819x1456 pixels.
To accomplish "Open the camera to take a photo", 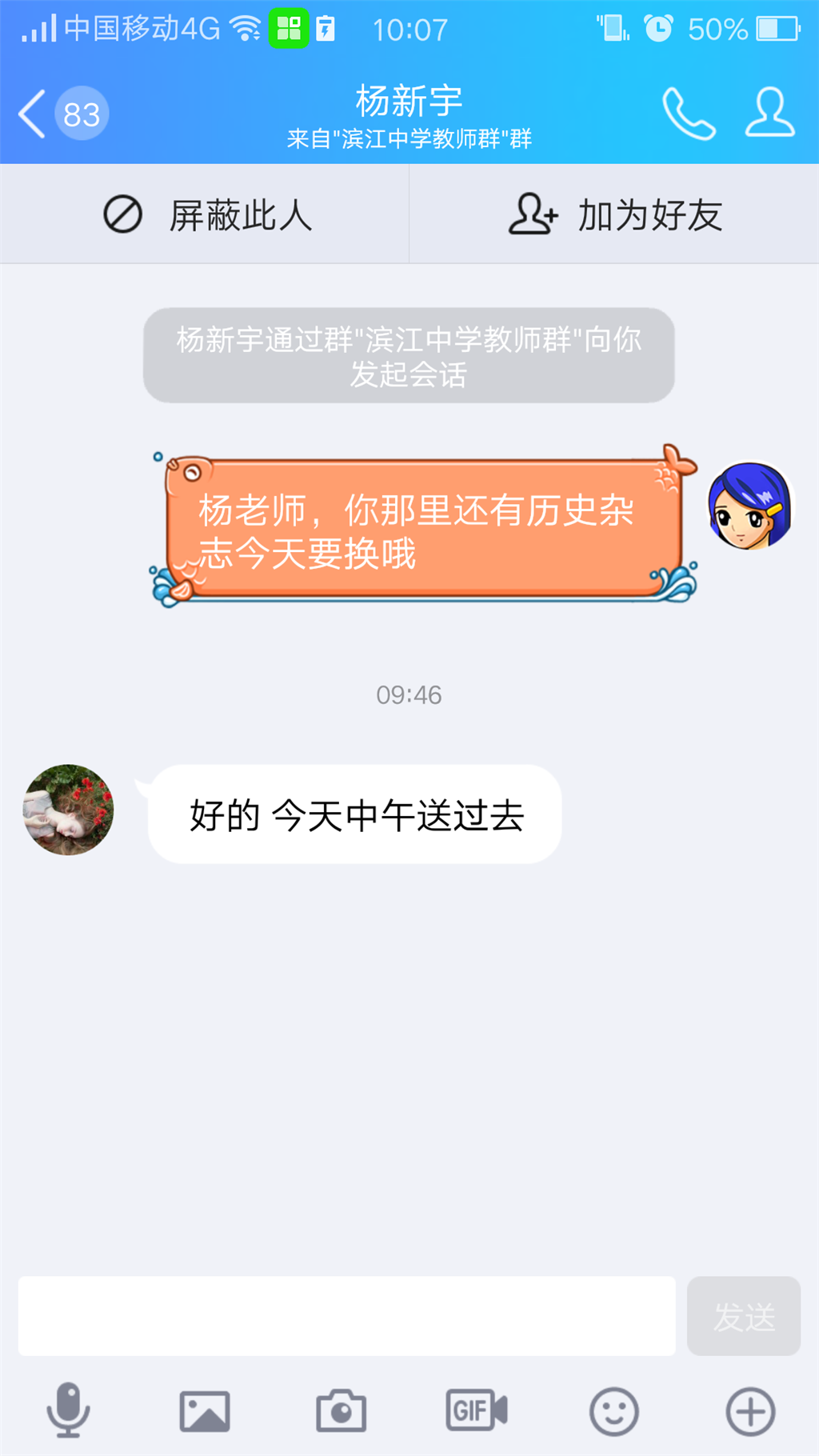I will coord(341,1410).
